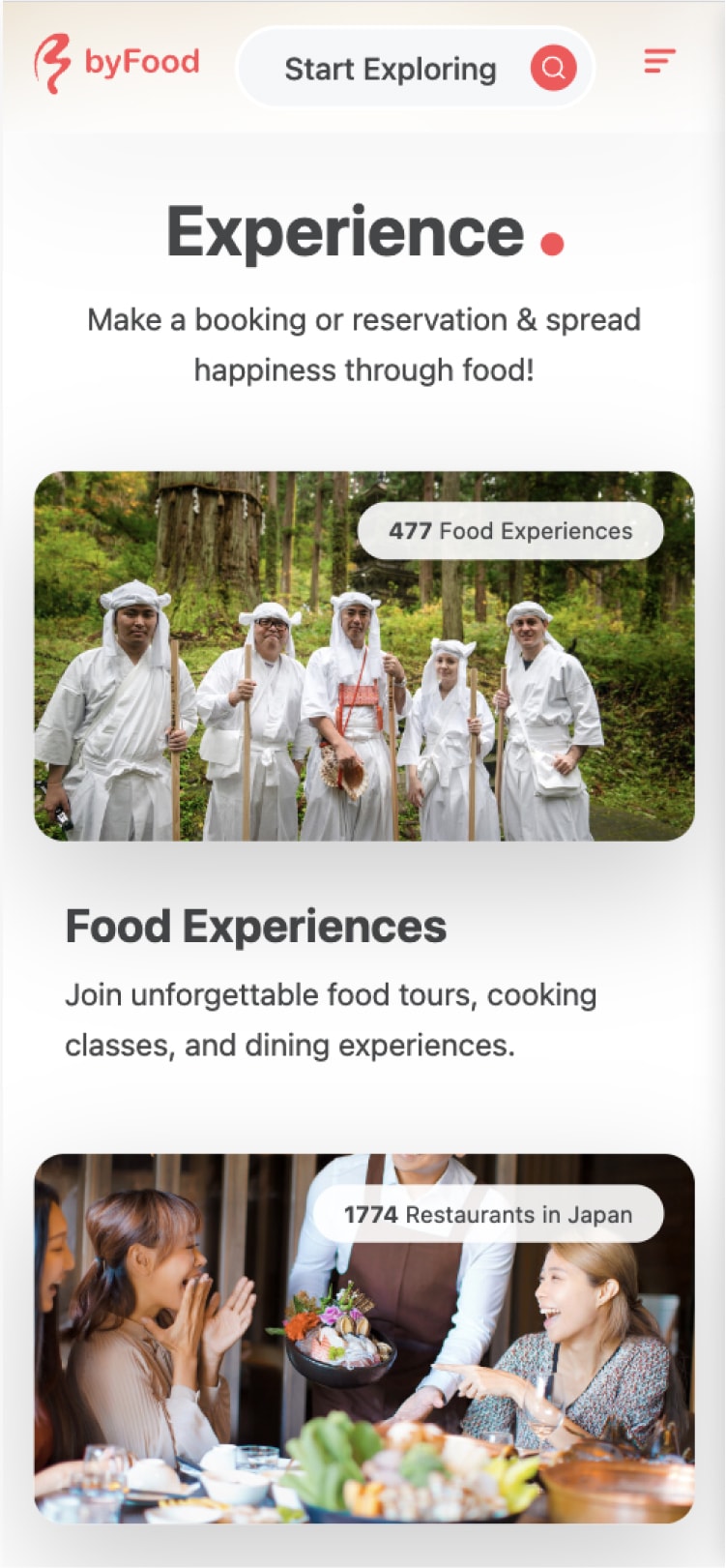The width and height of the screenshot is (726, 1568).
Task: Tap the Start Exploring search field
Action: coord(390,69)
